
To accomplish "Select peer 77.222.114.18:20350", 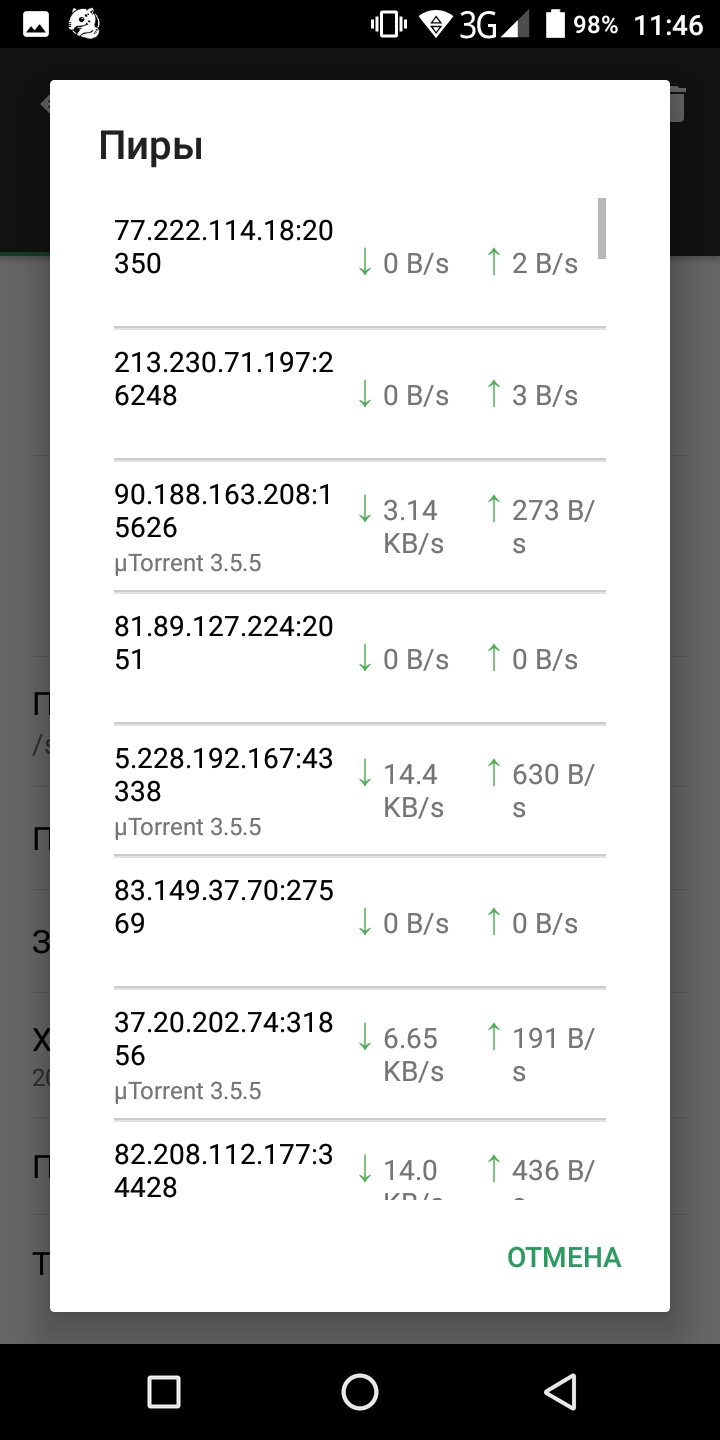I will click(360, 263).
